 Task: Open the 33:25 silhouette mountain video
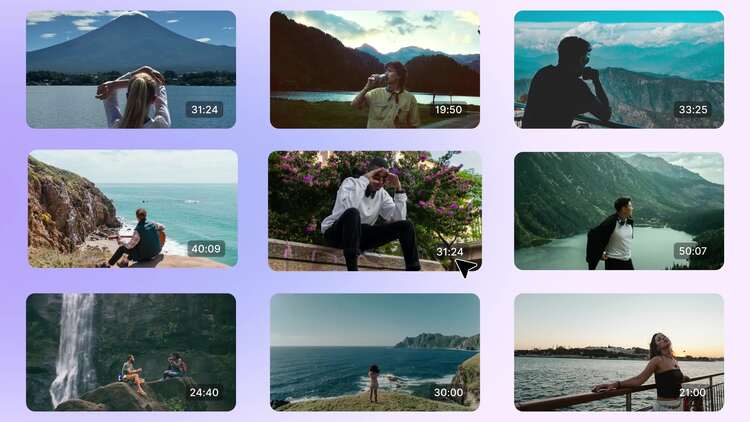tap(619, 69)
